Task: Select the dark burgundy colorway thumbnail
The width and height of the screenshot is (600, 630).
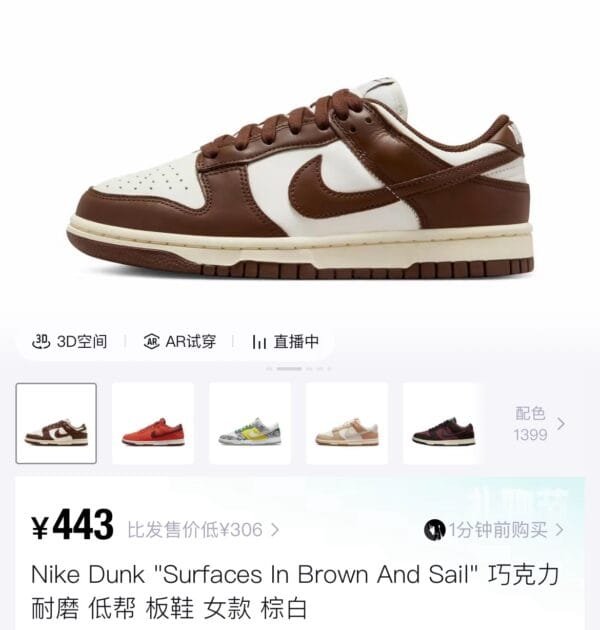Action: click(443, 424)
